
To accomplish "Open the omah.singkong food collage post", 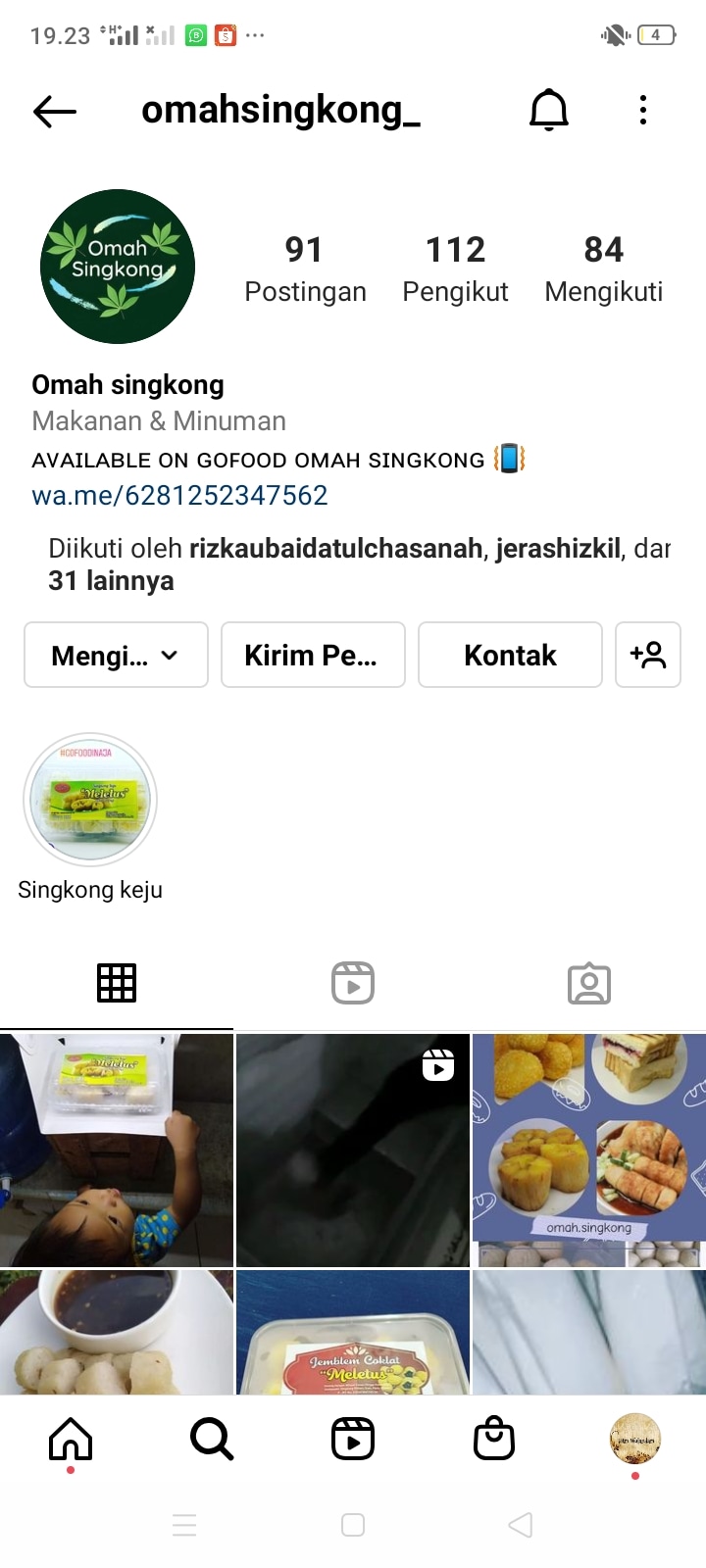I will pyautogui.click(x=588, y=1150).
